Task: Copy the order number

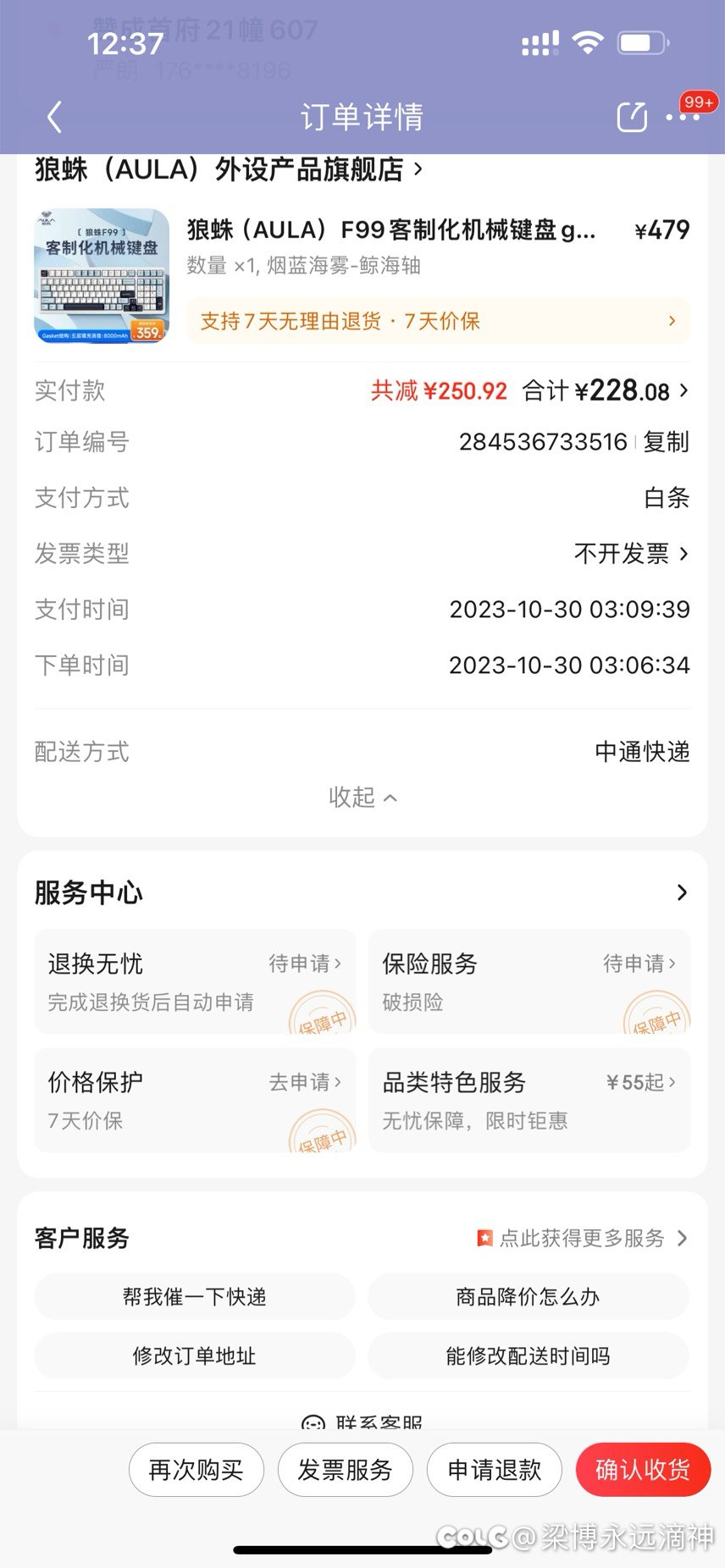Action: point(666,442)
